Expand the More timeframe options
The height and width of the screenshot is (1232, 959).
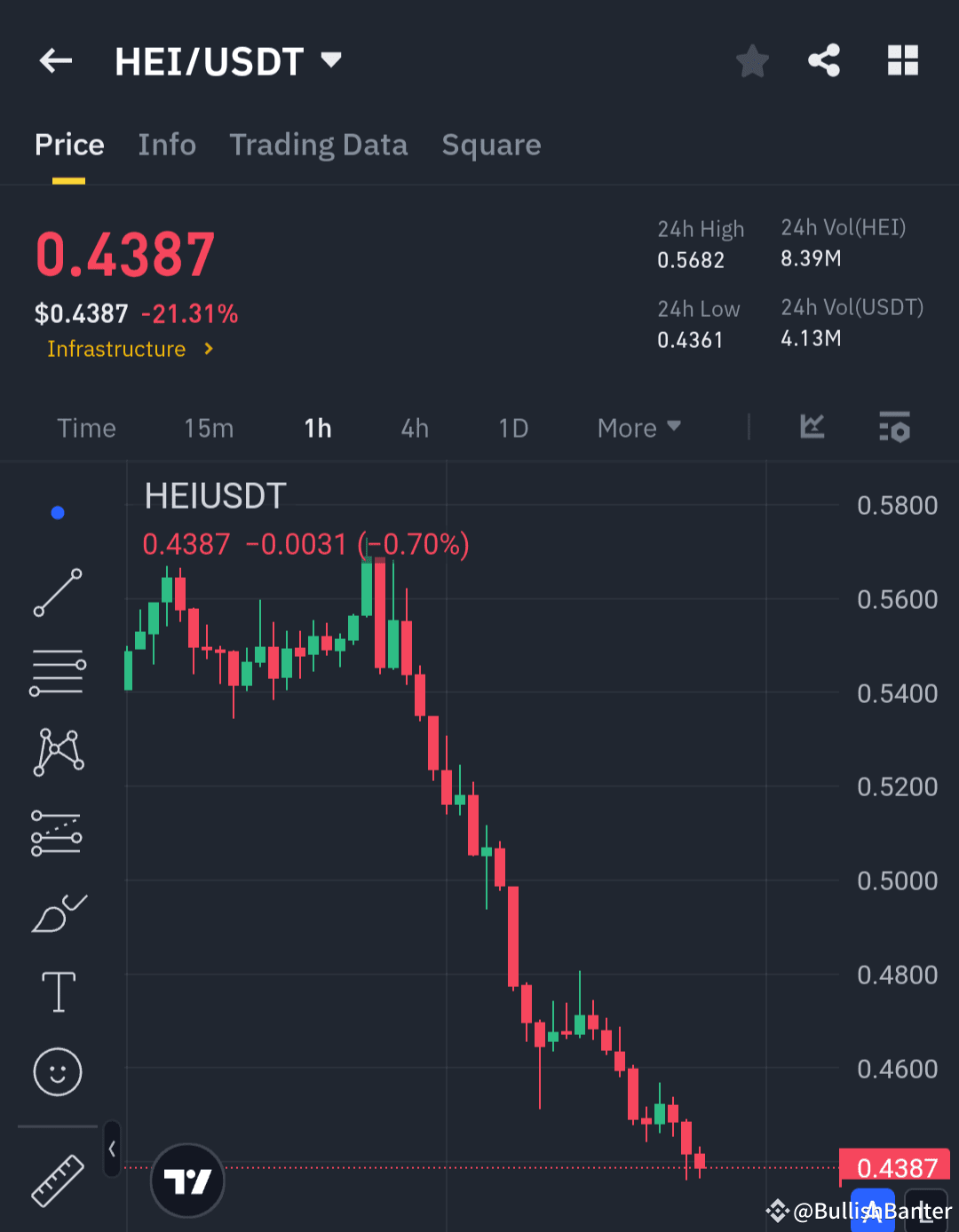pyautogui.click(x=638, y=427)
